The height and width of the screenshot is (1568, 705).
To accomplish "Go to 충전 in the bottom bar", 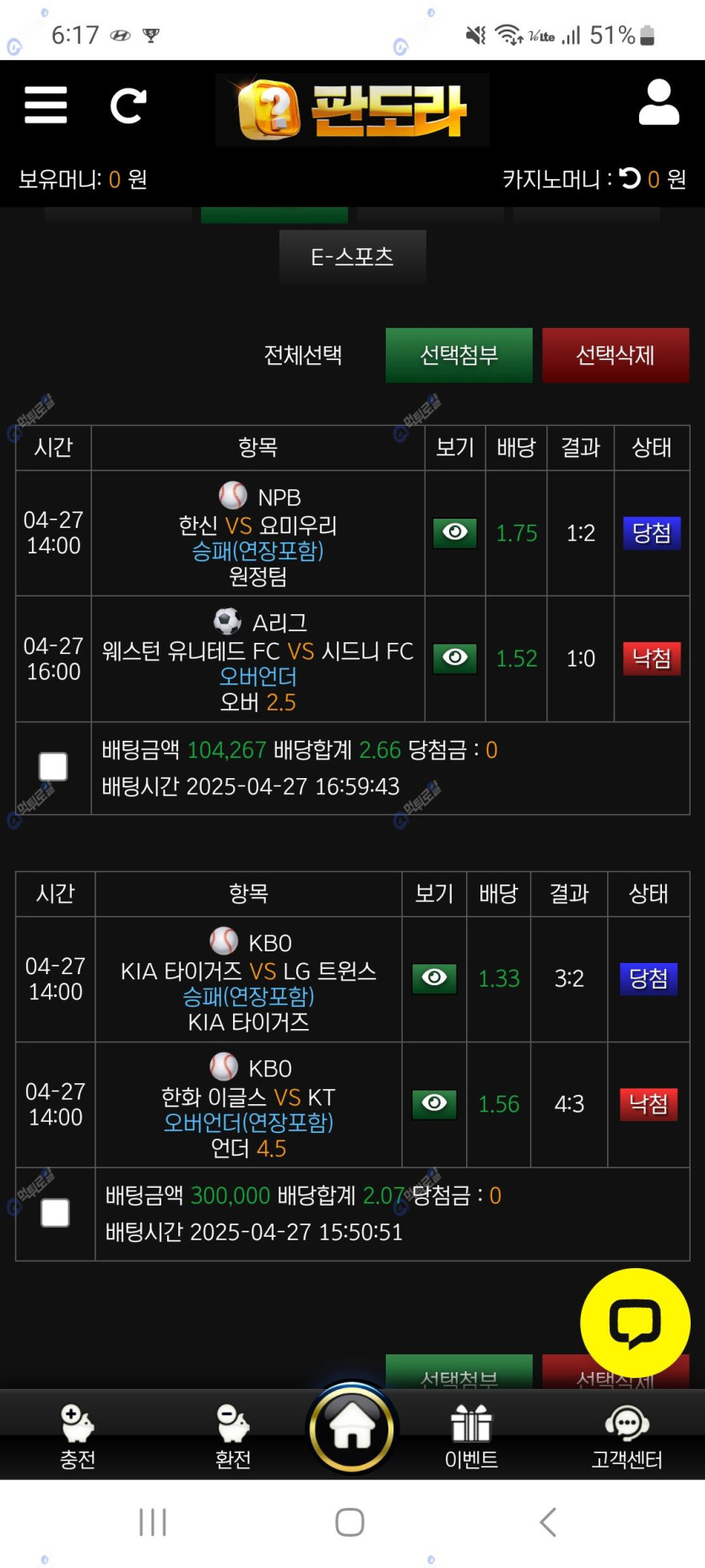I will [x=78, y=1436].
